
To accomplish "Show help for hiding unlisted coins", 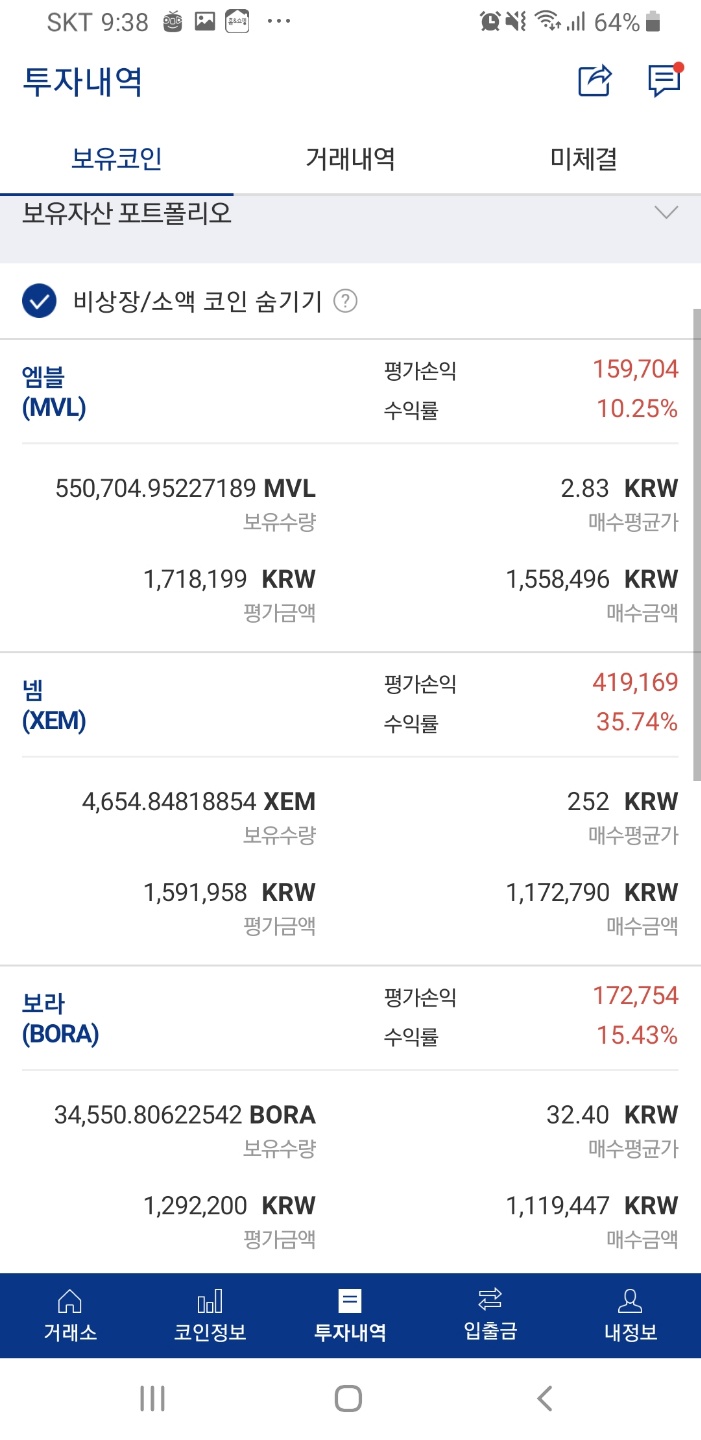I will [345, 301].
